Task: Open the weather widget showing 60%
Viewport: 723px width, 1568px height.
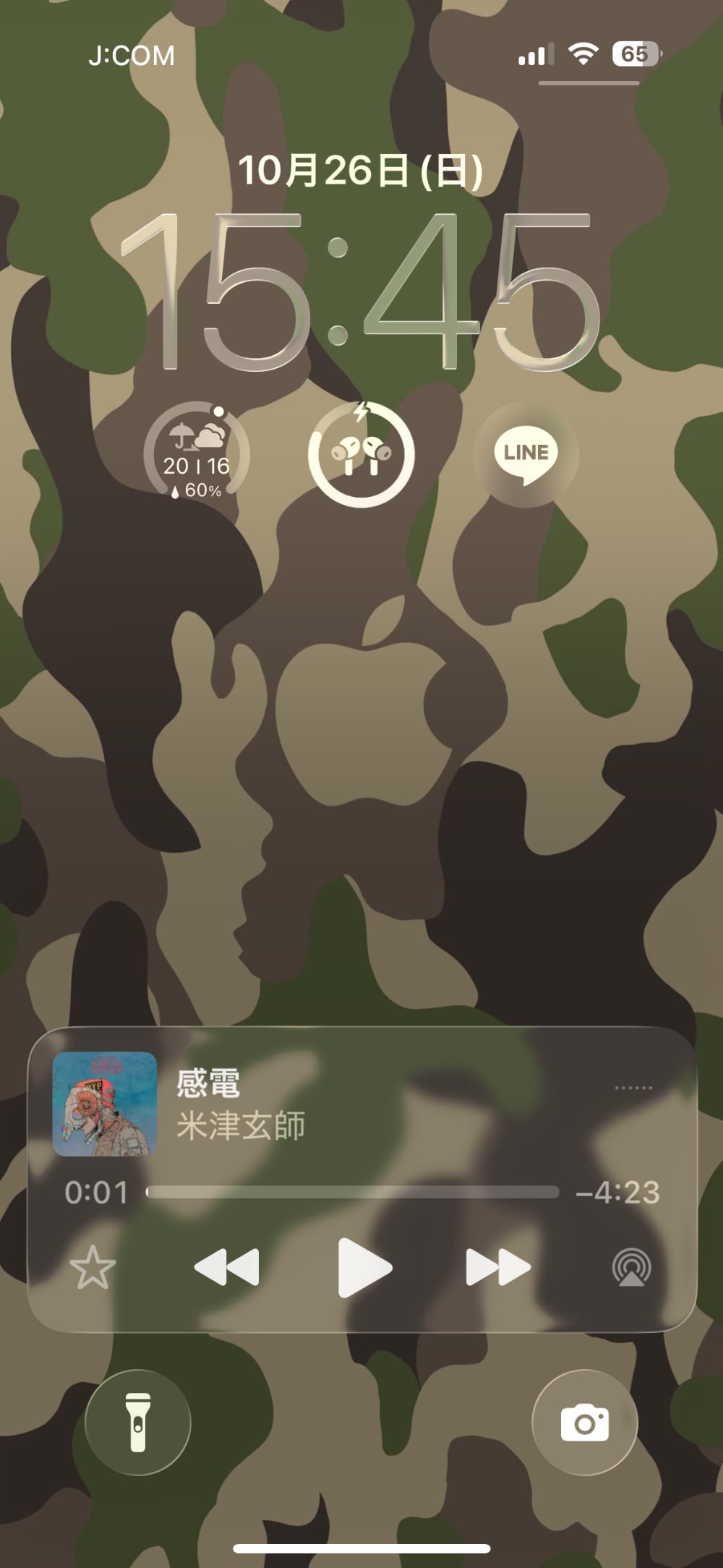Action: tap(197, 454)
